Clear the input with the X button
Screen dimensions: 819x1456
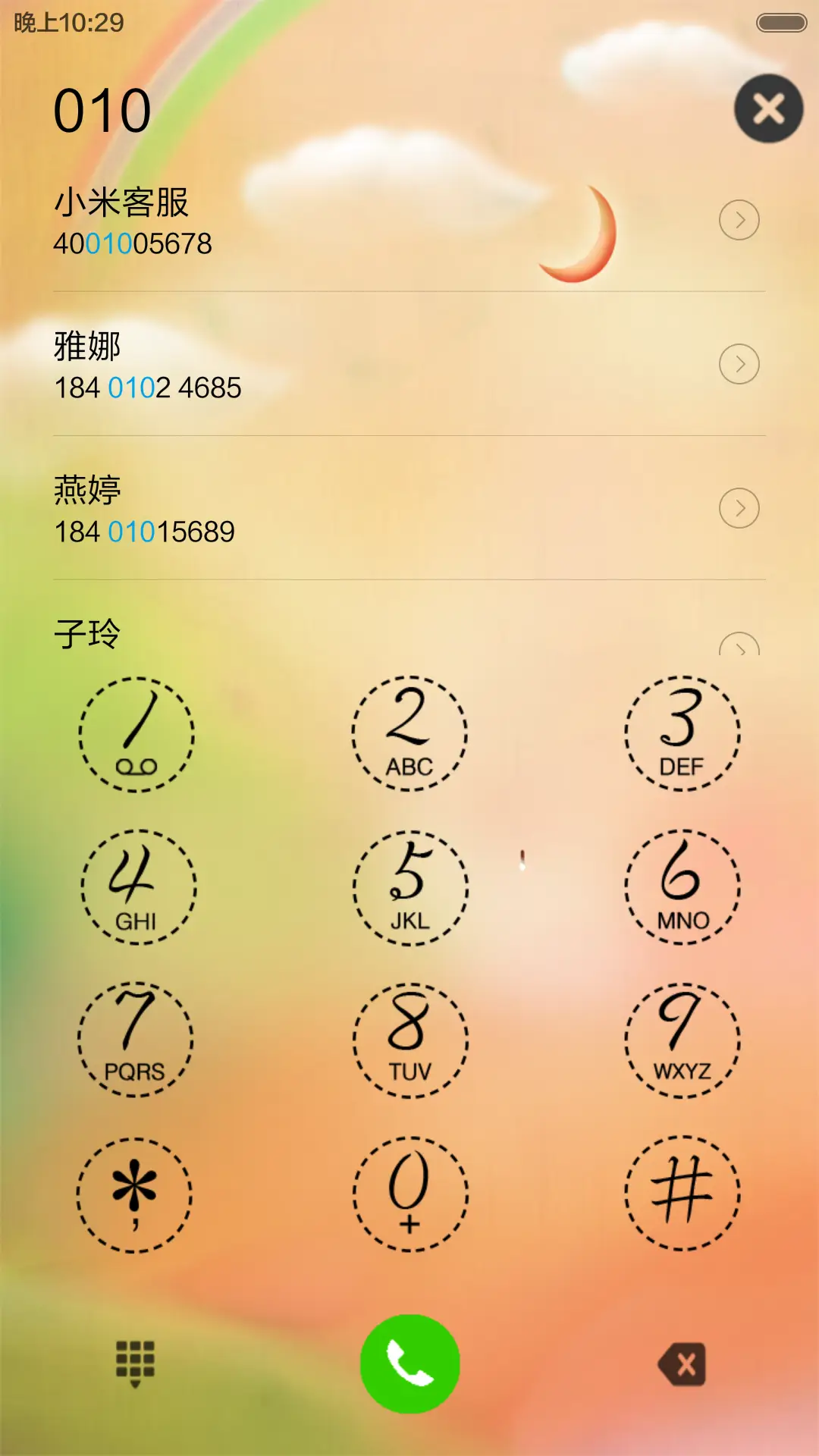tap(769, 108)
